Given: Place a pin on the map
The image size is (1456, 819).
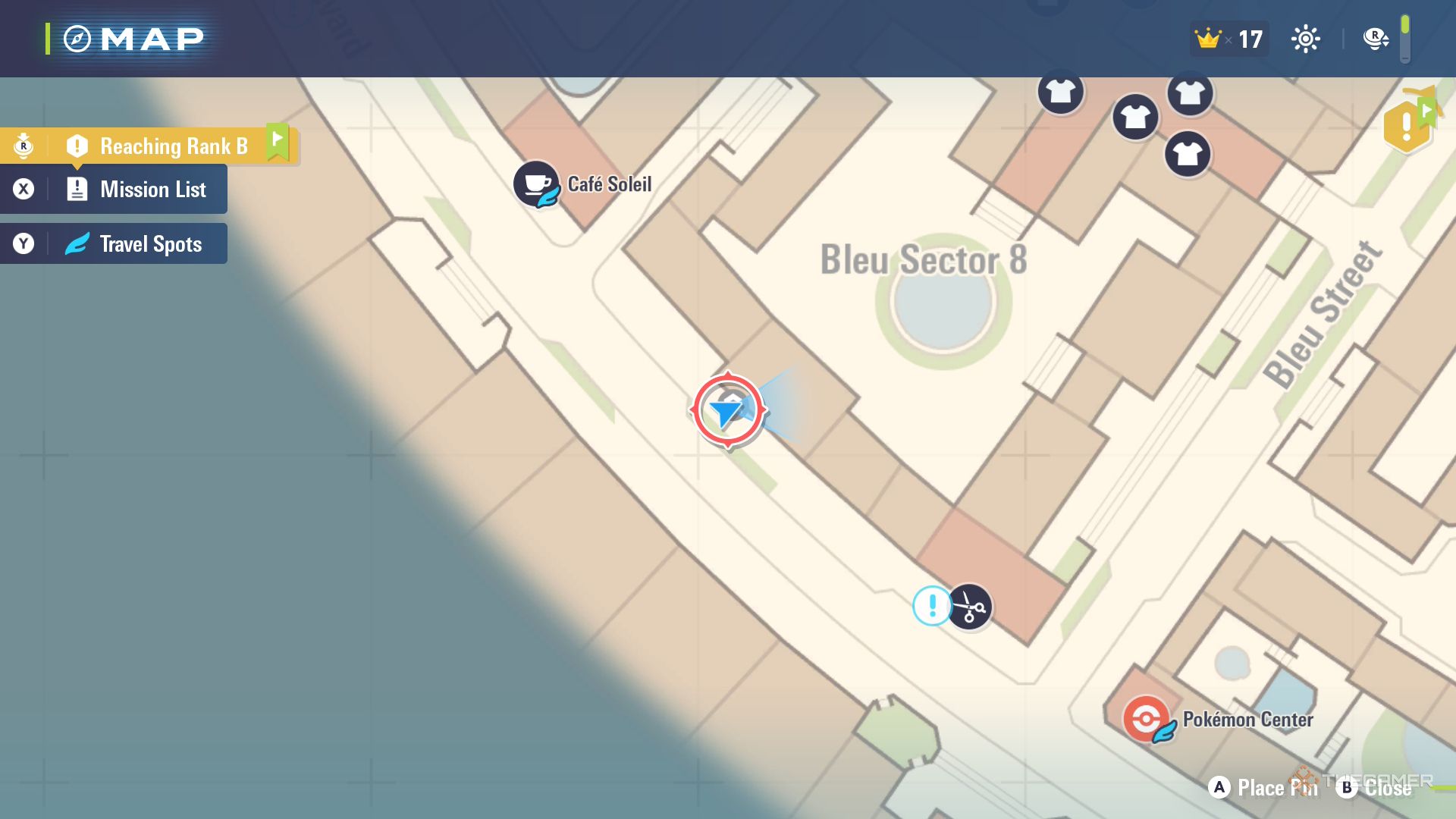Looking at the screenshot, I should point(1263,788).
